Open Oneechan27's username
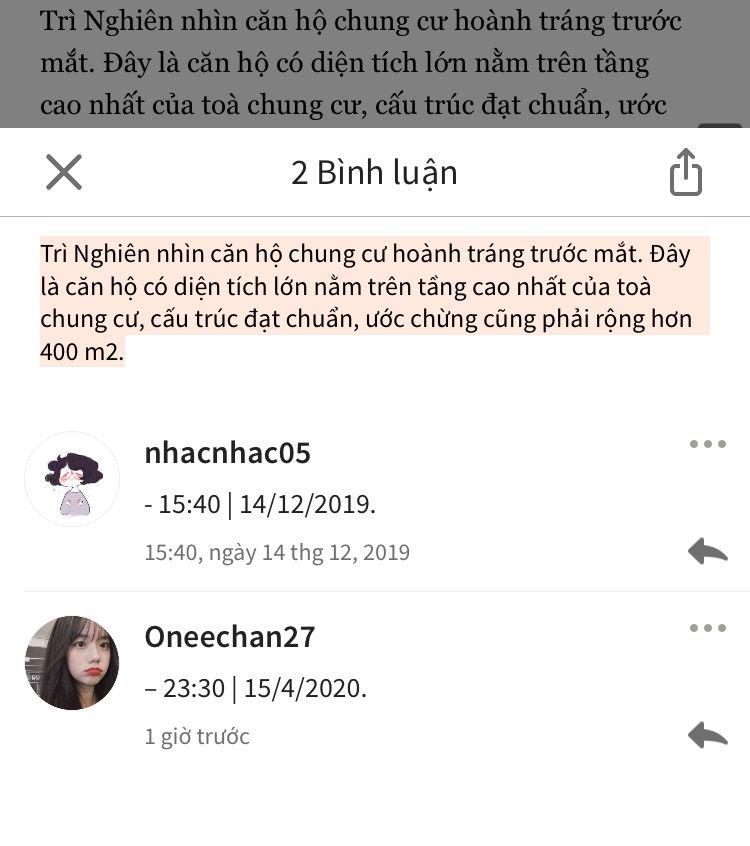The image size is (750, 846). [x=230, y=636]
